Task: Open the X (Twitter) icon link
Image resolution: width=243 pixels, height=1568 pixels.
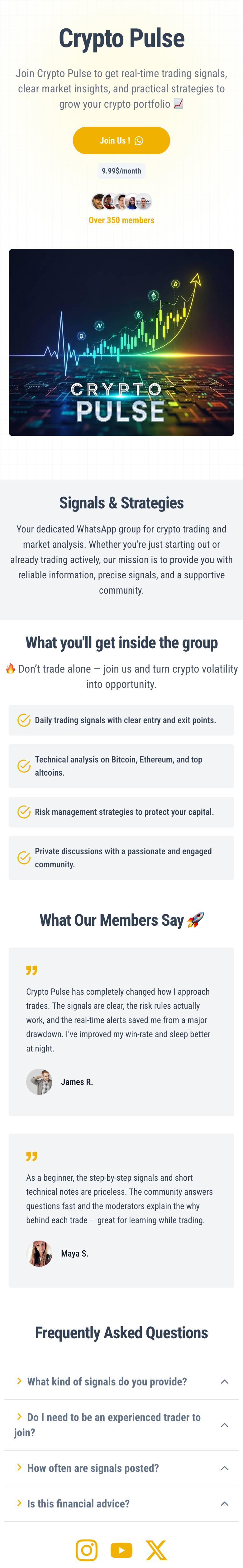Action: 156,1549
